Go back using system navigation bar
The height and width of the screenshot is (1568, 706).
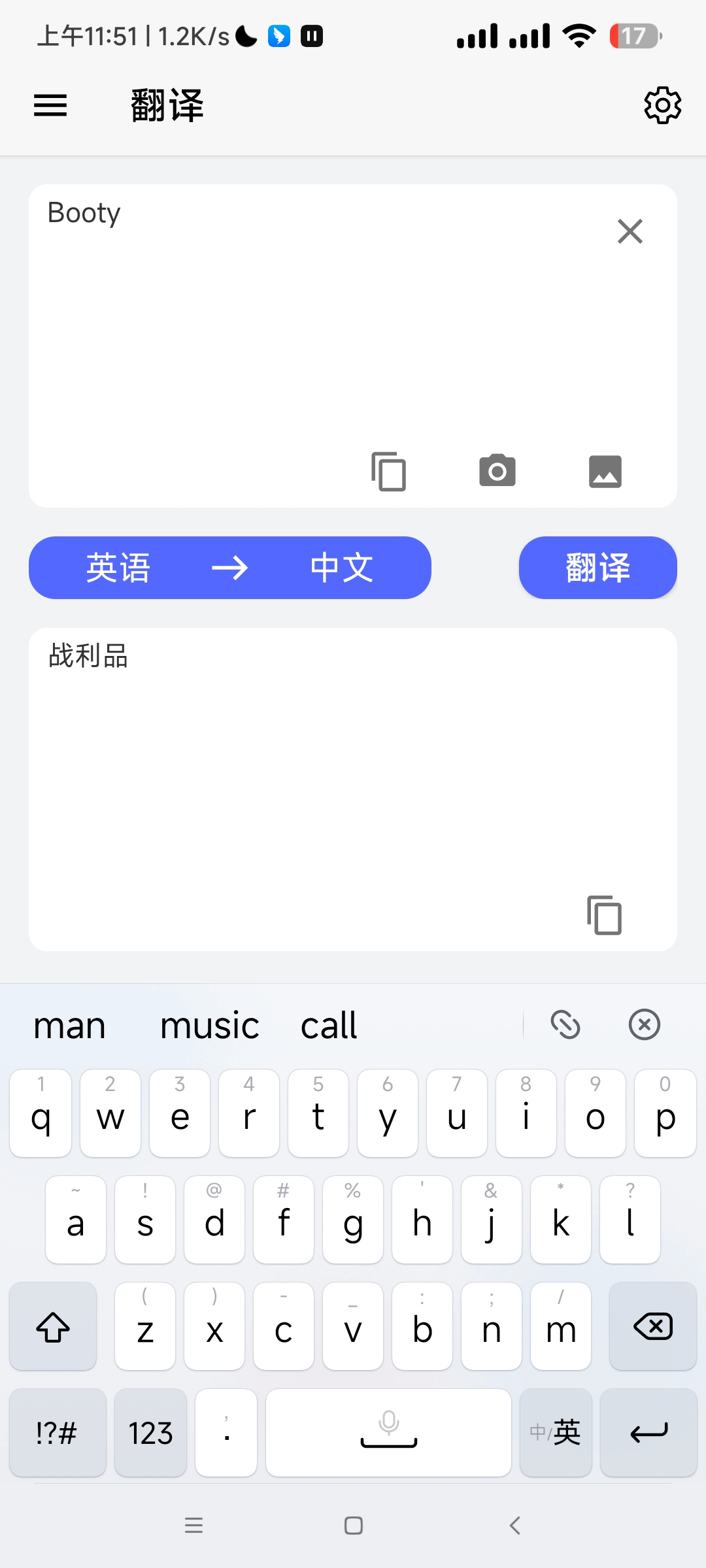click(x=515, y=1526)
